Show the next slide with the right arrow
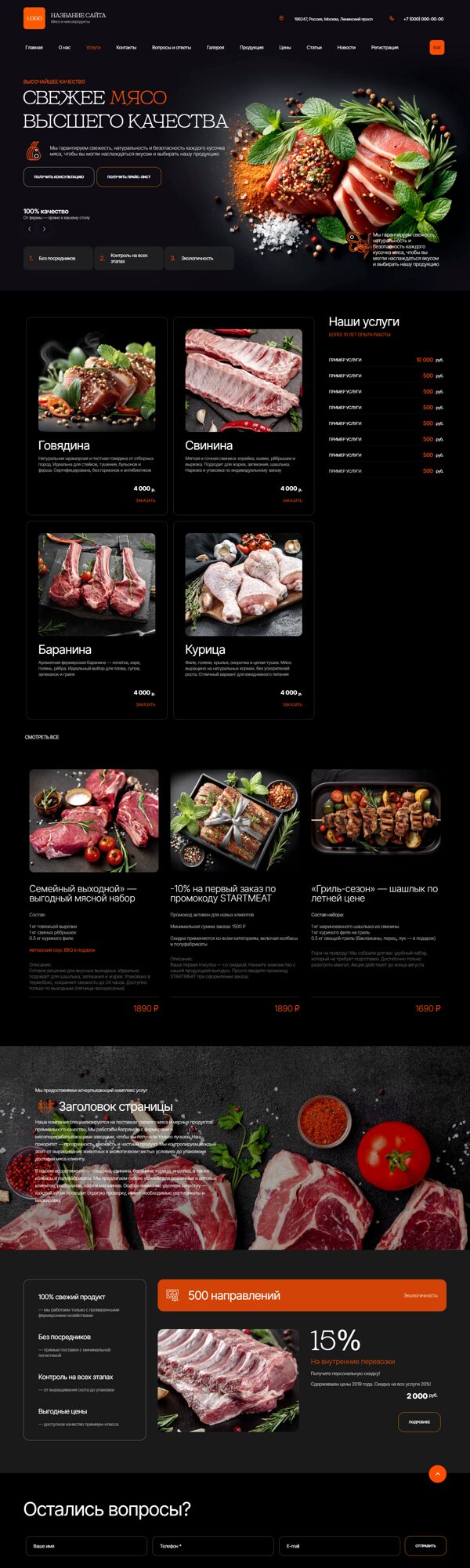470x1568 pixels. point(44,230)
